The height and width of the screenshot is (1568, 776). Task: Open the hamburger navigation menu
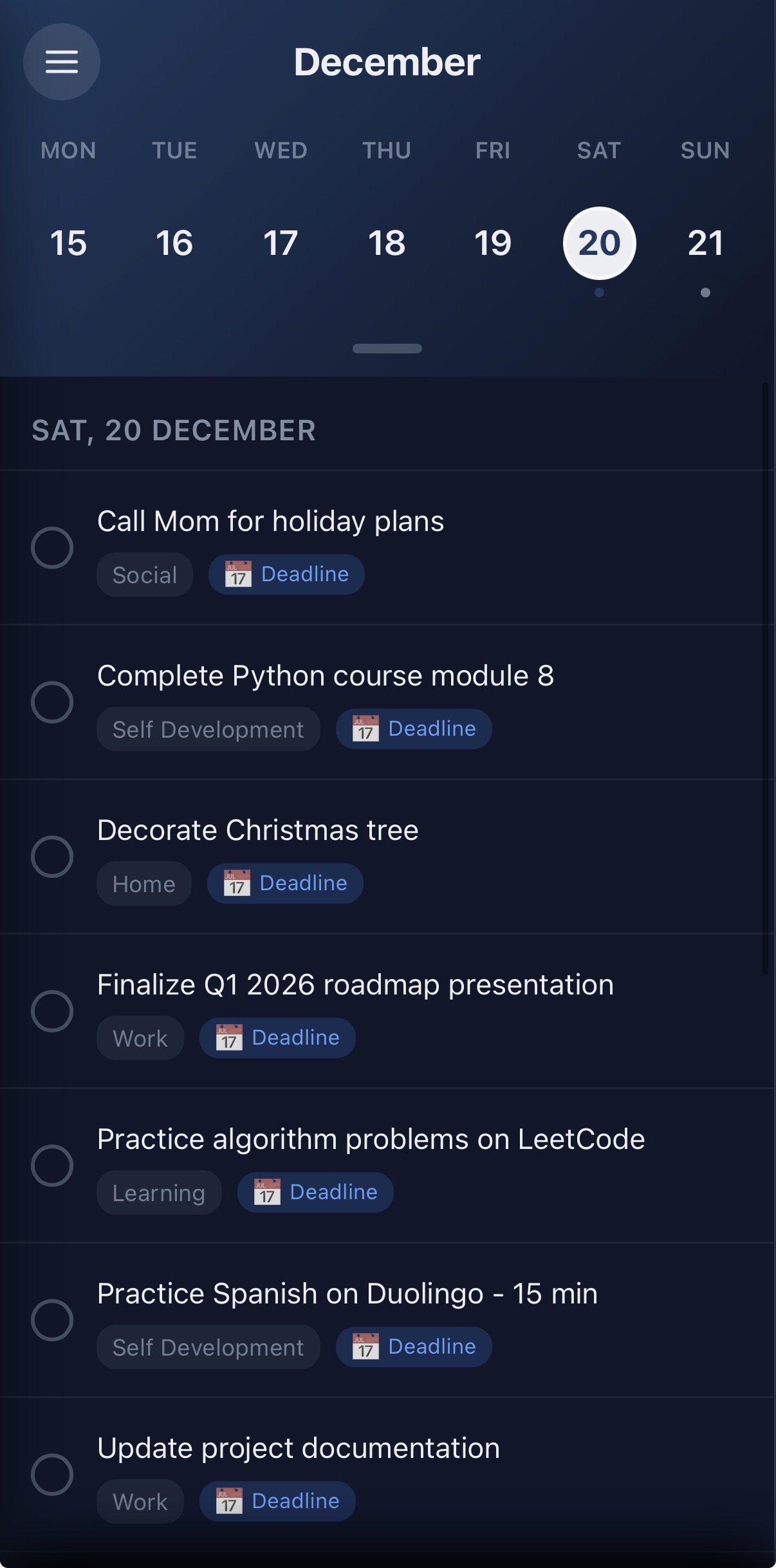click(x=61, y=62)
